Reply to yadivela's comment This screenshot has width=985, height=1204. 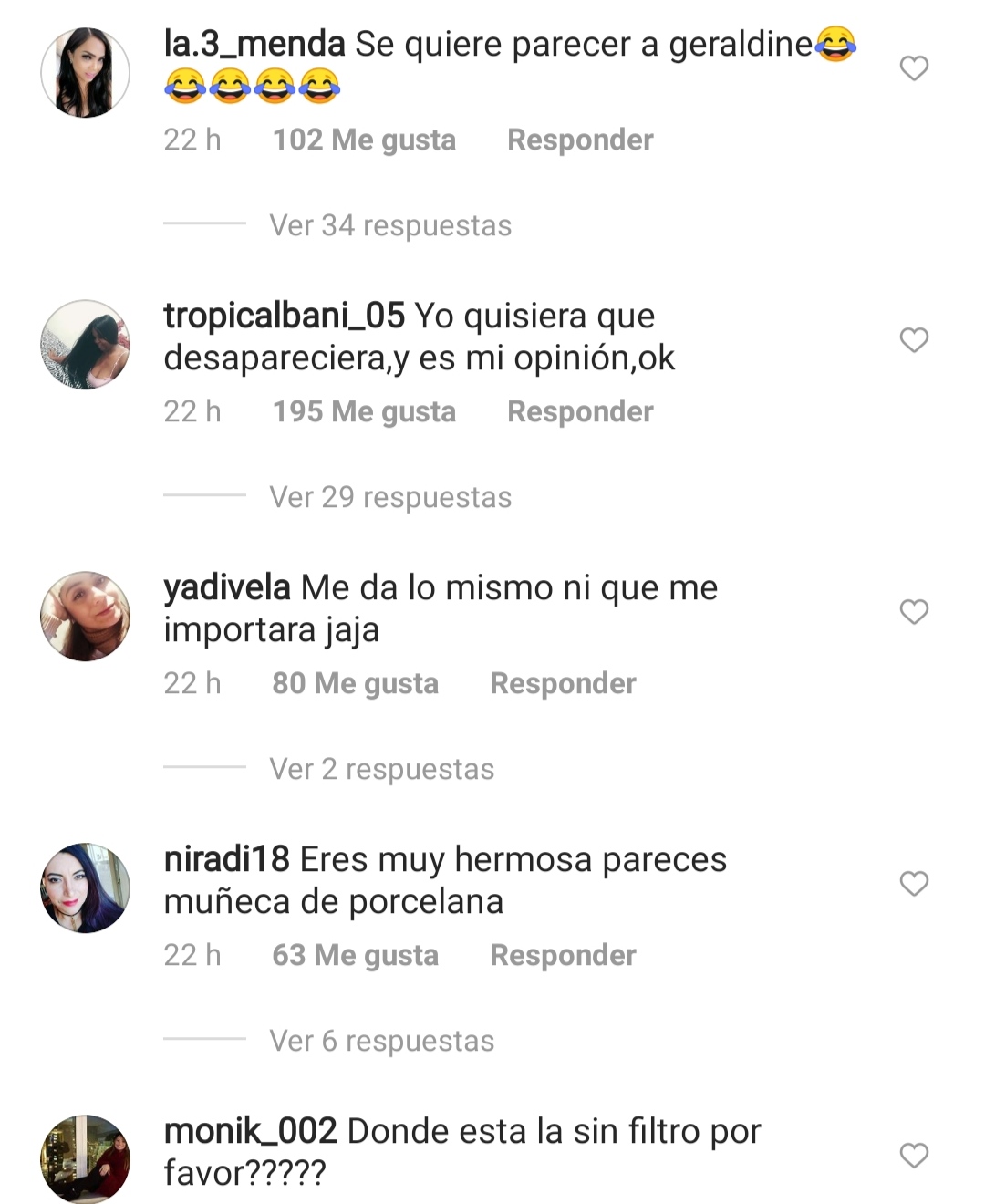[x=563, y=683]
